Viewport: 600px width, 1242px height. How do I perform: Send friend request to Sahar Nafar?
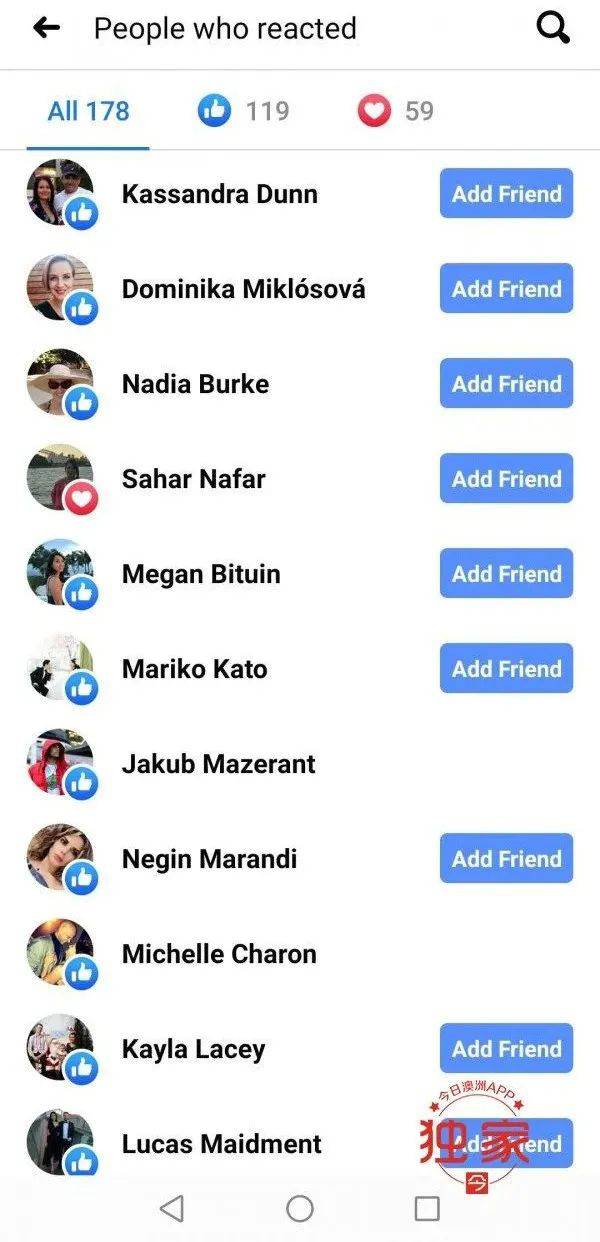(506, 479)
